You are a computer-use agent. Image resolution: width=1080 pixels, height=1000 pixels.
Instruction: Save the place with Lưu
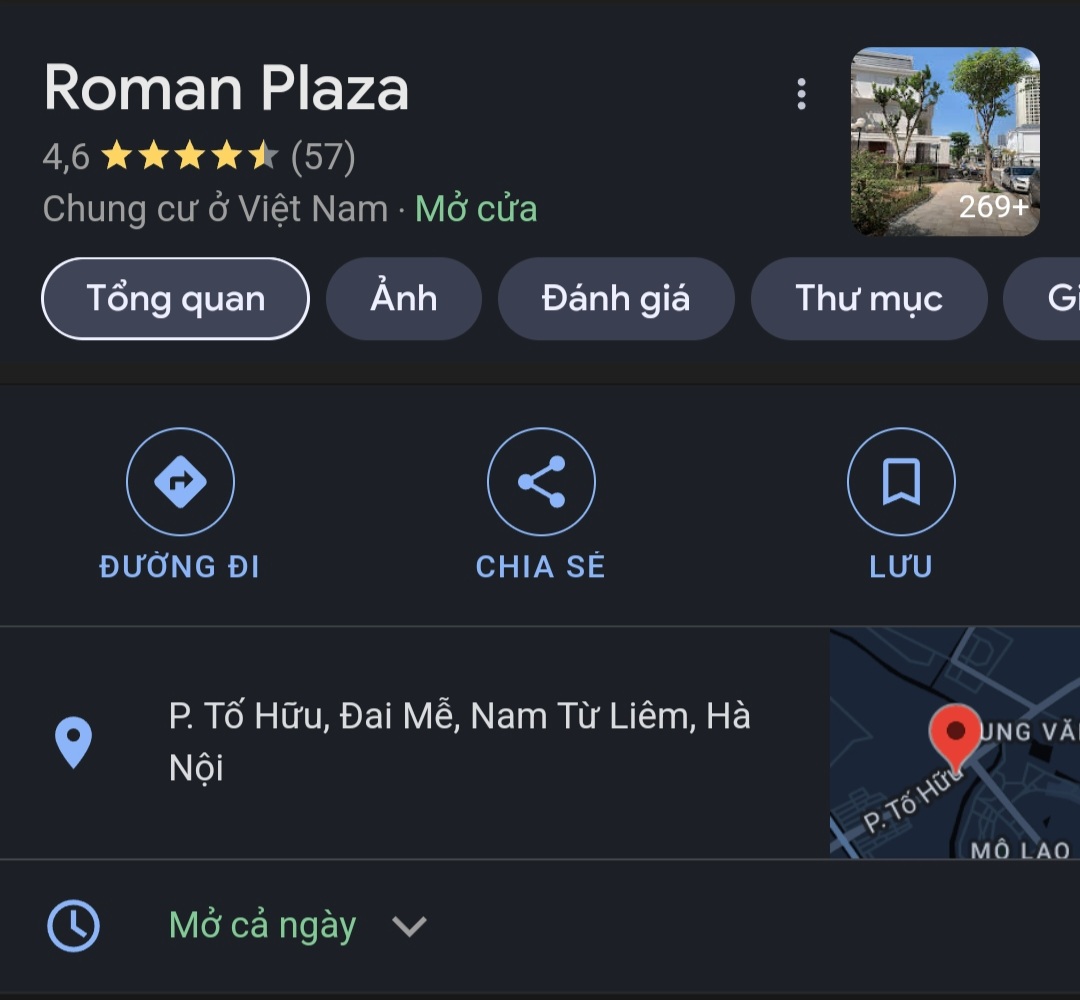coord(900,482)
